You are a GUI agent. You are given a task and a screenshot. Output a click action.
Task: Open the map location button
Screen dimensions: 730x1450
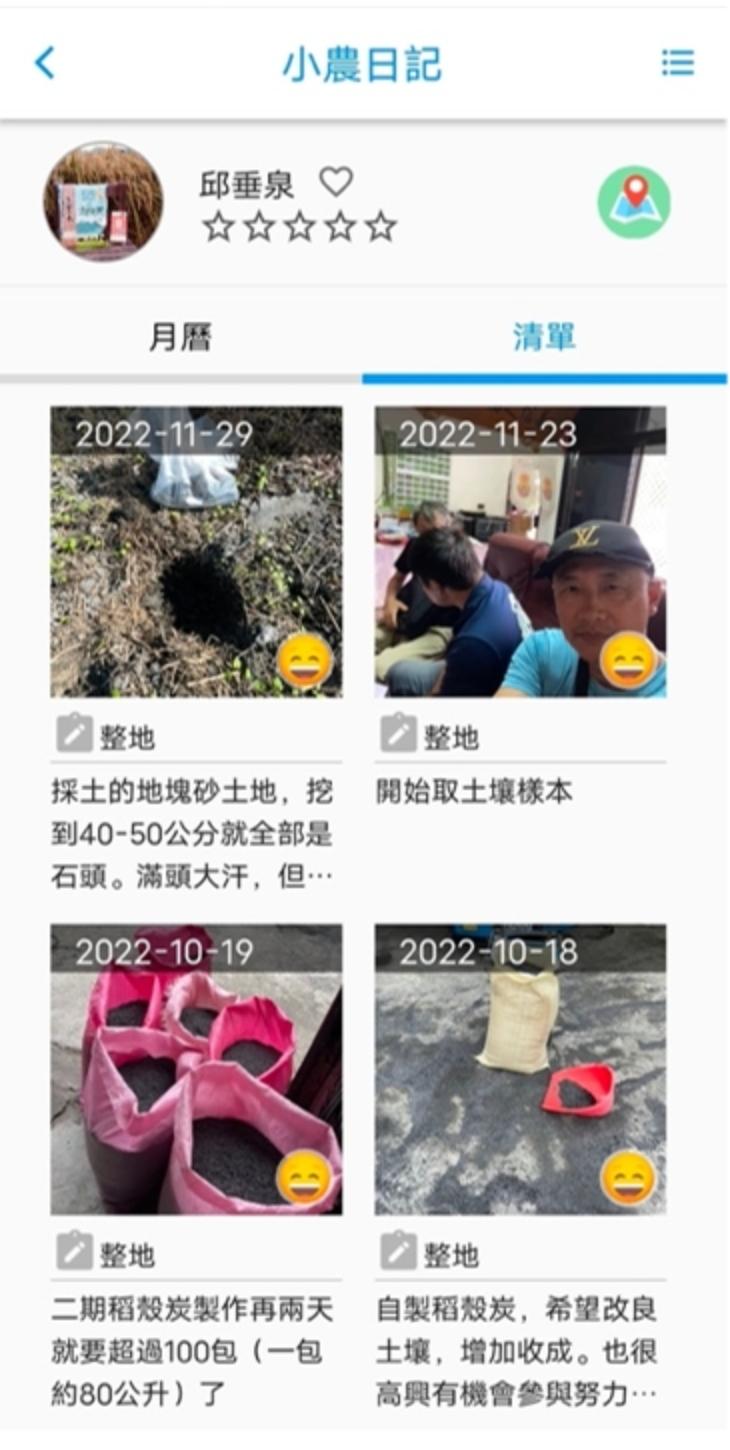coord(634,202)
